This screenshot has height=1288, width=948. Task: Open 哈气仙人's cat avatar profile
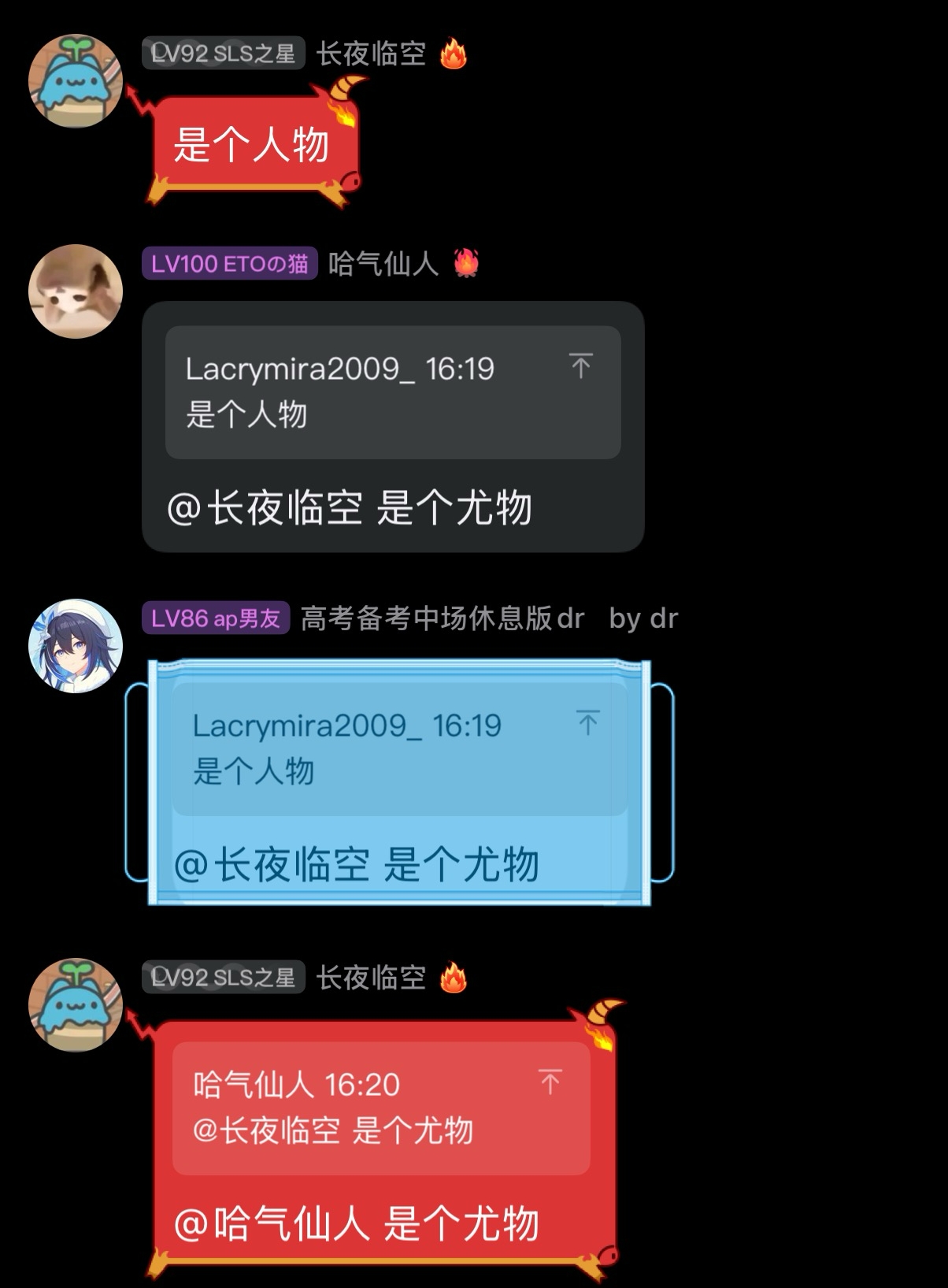pos(76,291)
